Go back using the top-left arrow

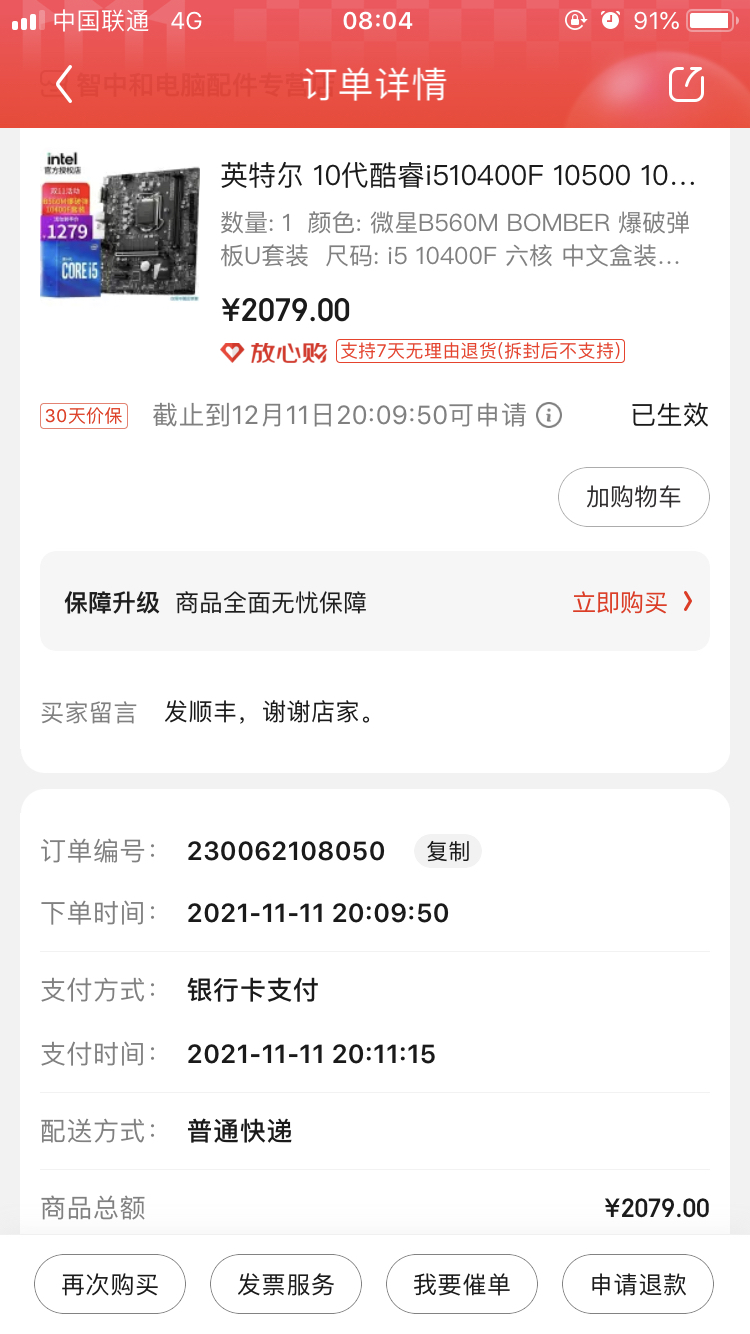pos(64,85)
